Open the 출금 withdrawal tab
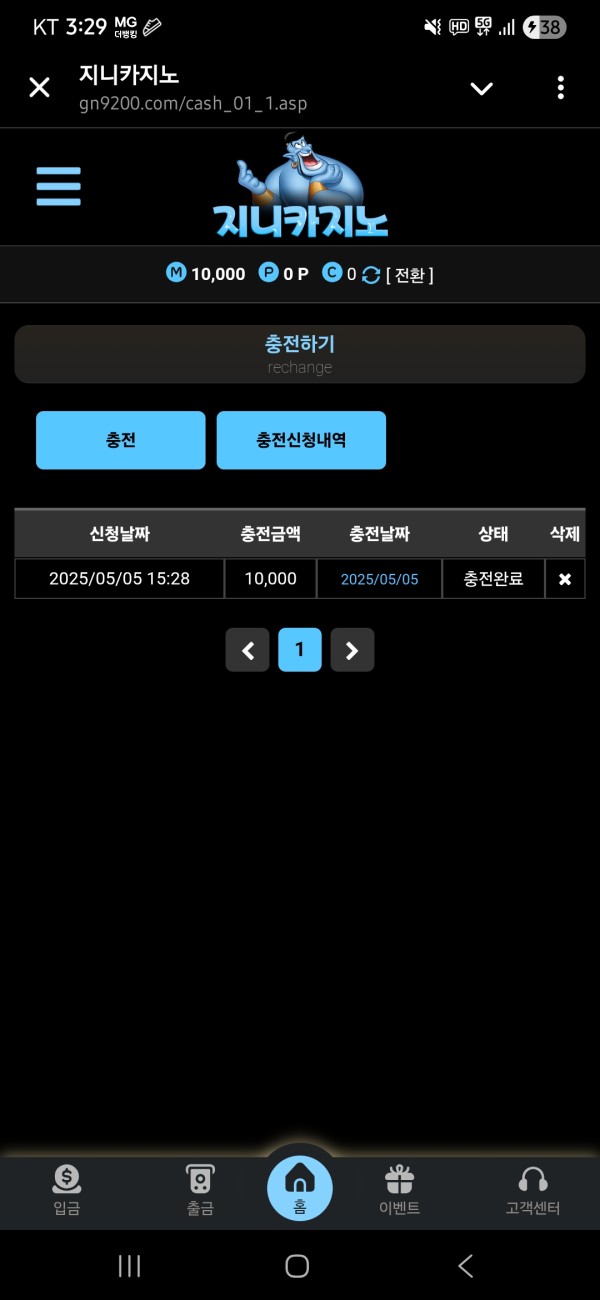The width and height of the screenshot is (600, 1300). (x=200, y=1190)
